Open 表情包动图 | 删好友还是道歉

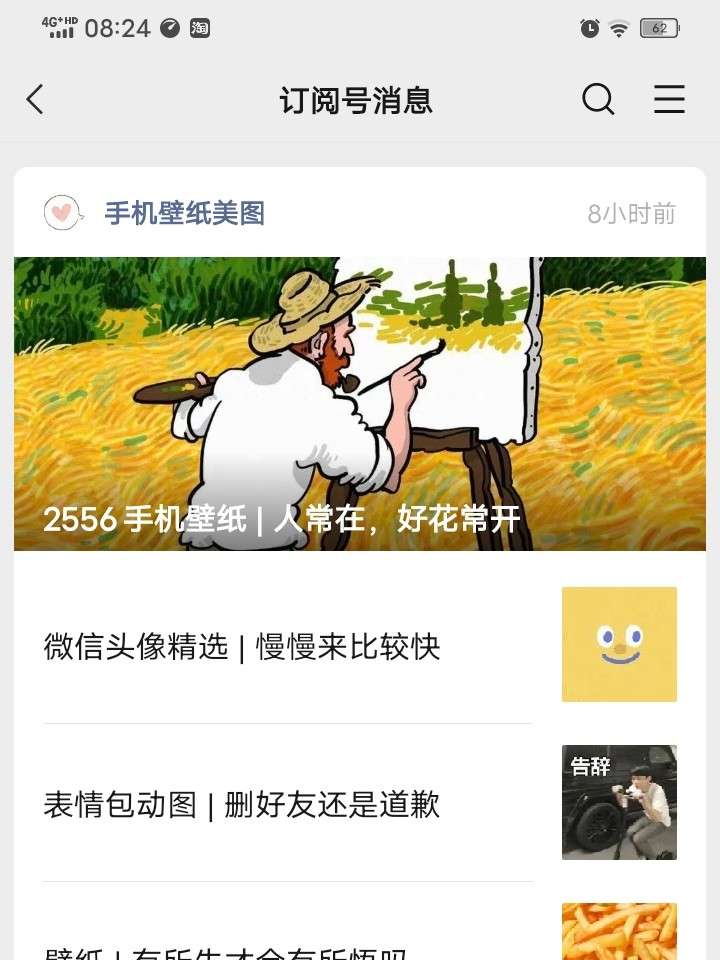tap(242, 805)
